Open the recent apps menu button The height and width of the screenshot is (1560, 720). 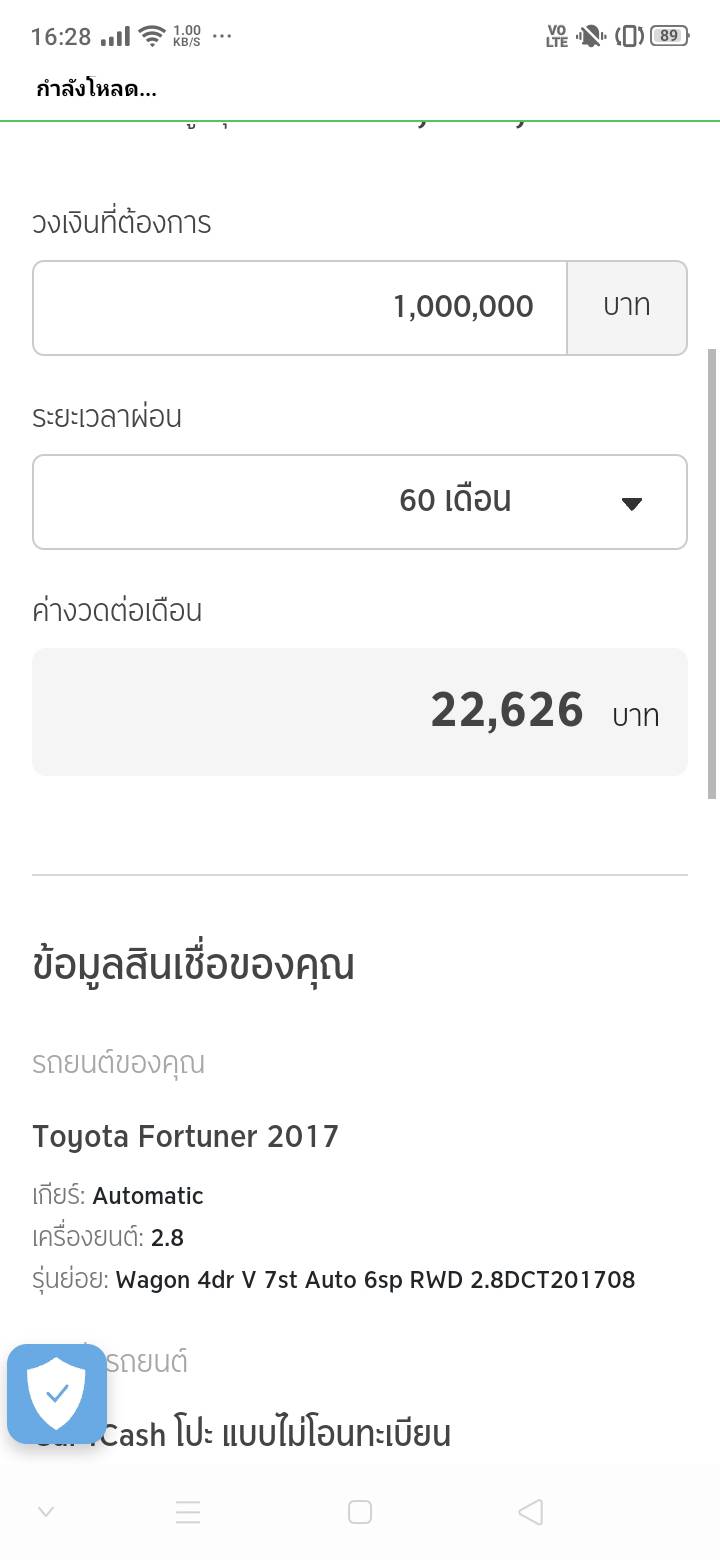188,1512
